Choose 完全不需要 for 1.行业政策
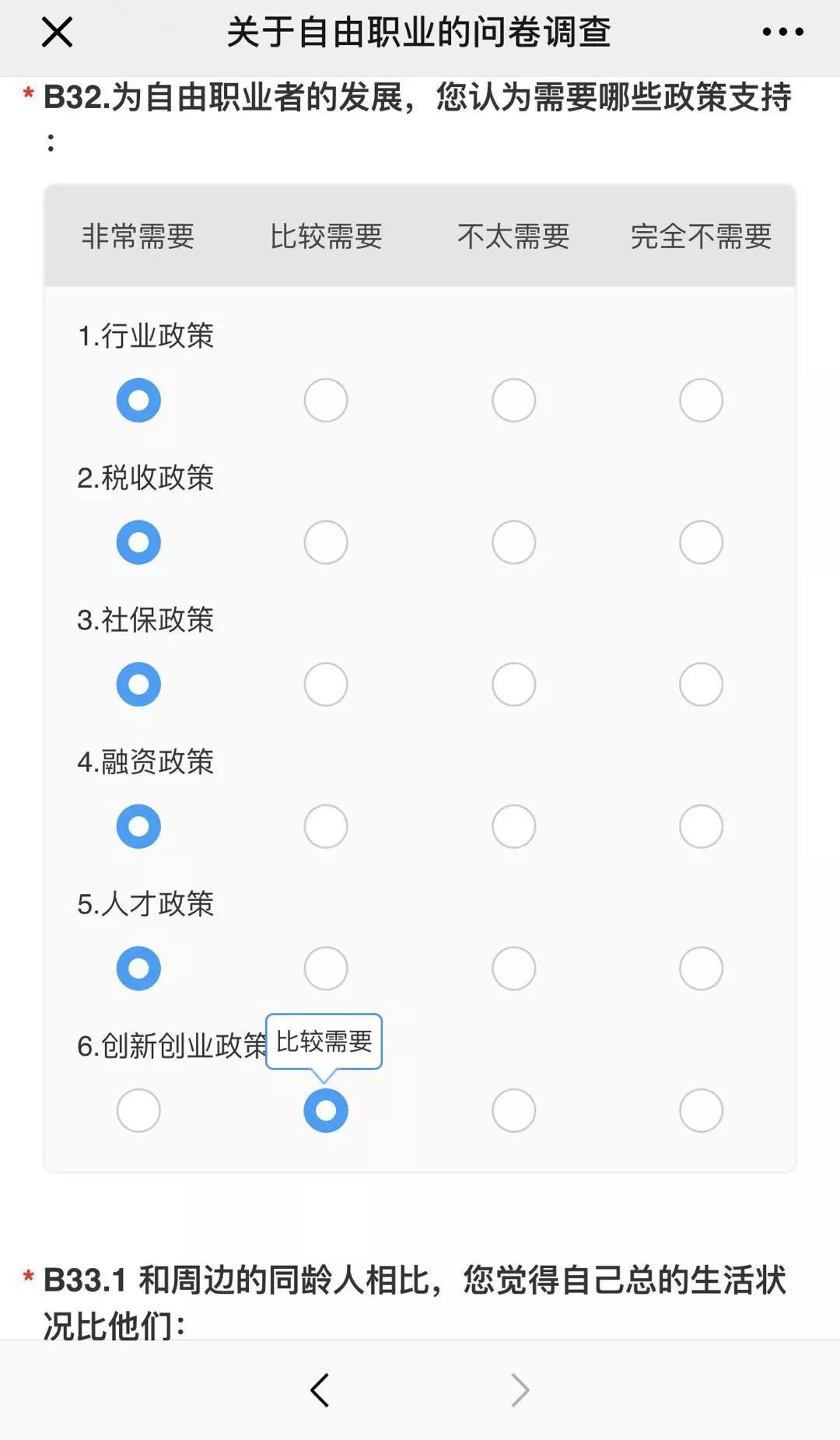Screen dimensions: 840x1440 click(702, 401)
